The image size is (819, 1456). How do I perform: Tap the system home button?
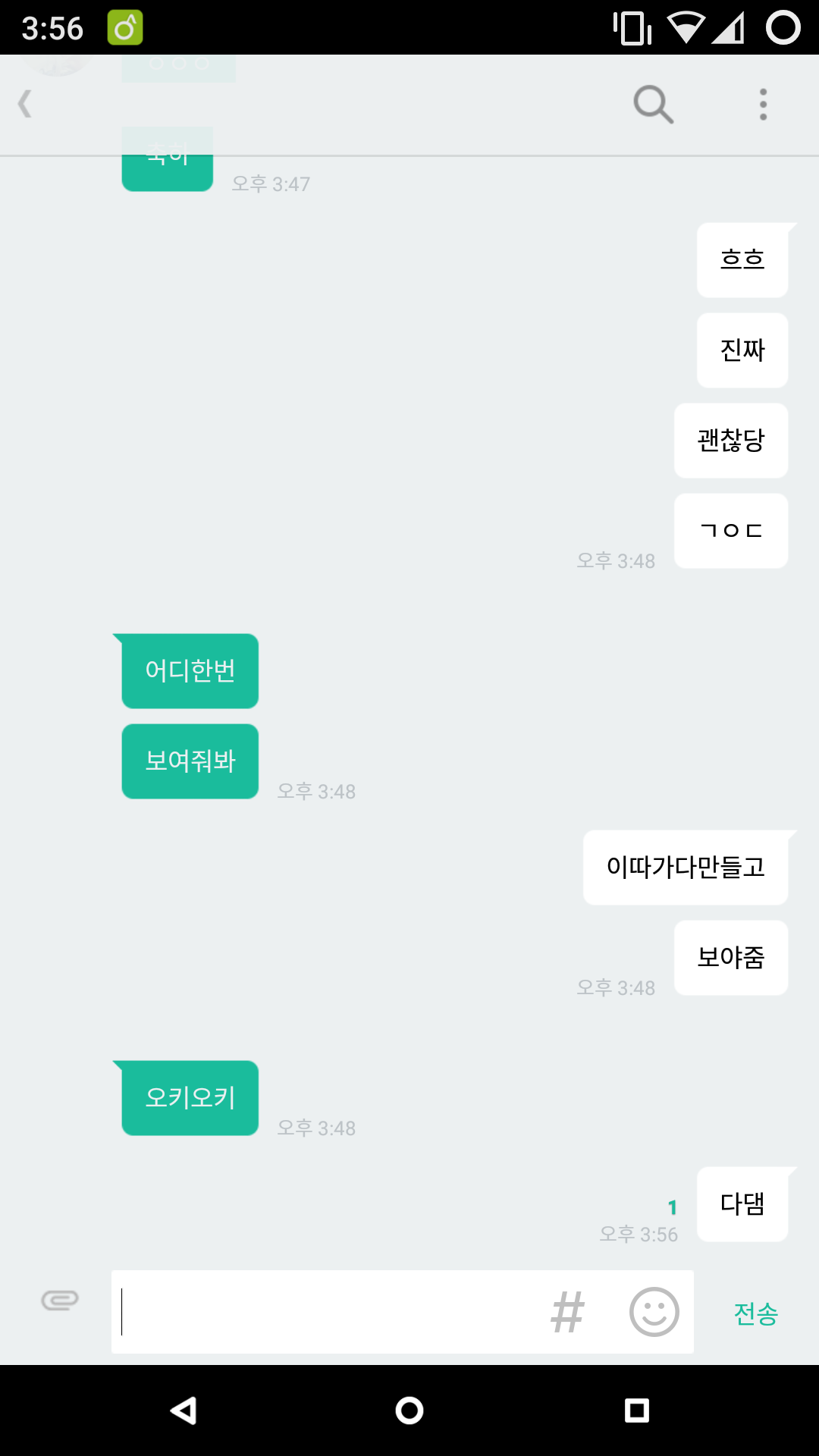tap(409, 1410)
